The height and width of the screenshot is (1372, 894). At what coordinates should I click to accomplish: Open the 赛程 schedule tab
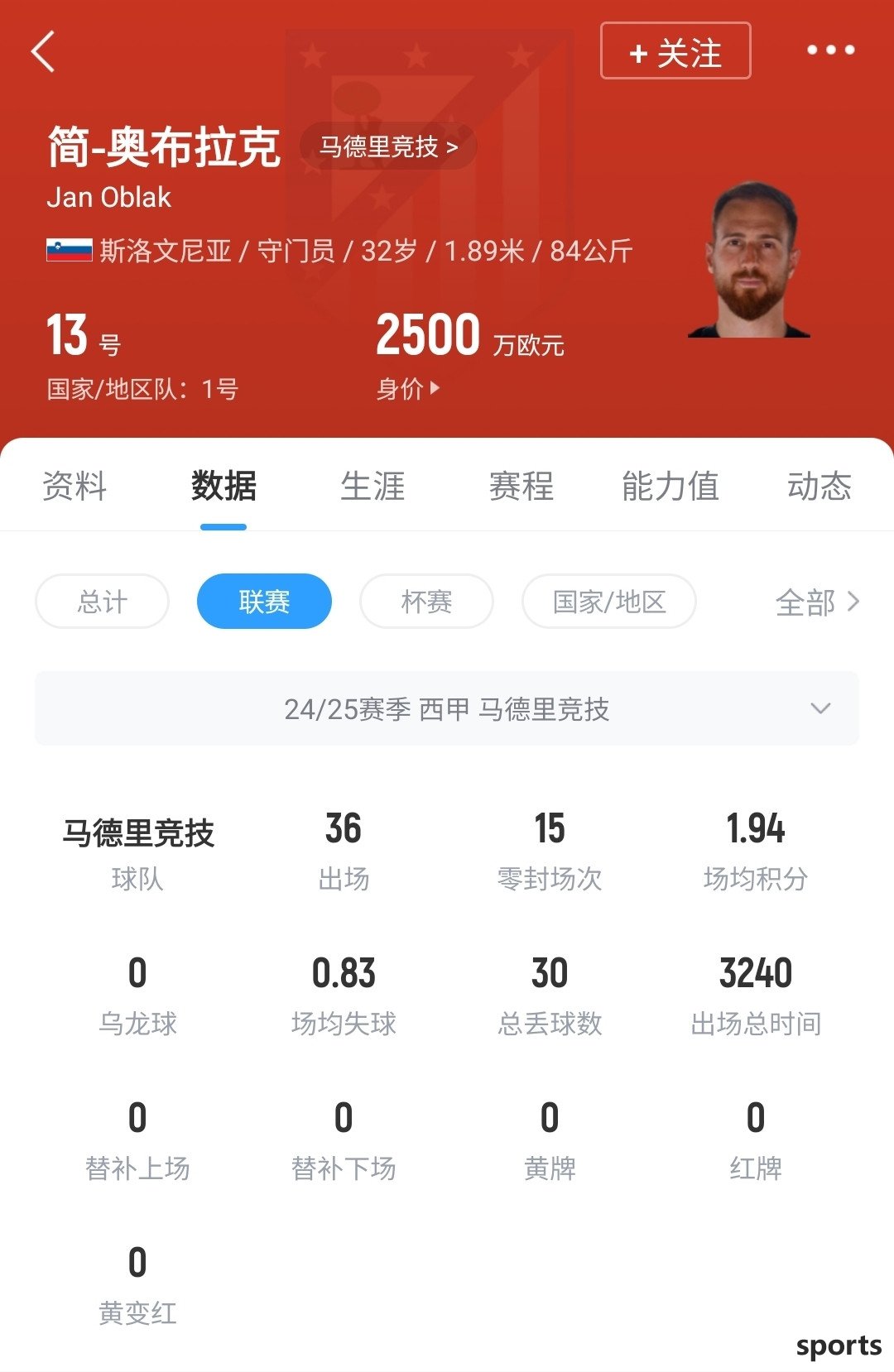(x=521, y=486)
